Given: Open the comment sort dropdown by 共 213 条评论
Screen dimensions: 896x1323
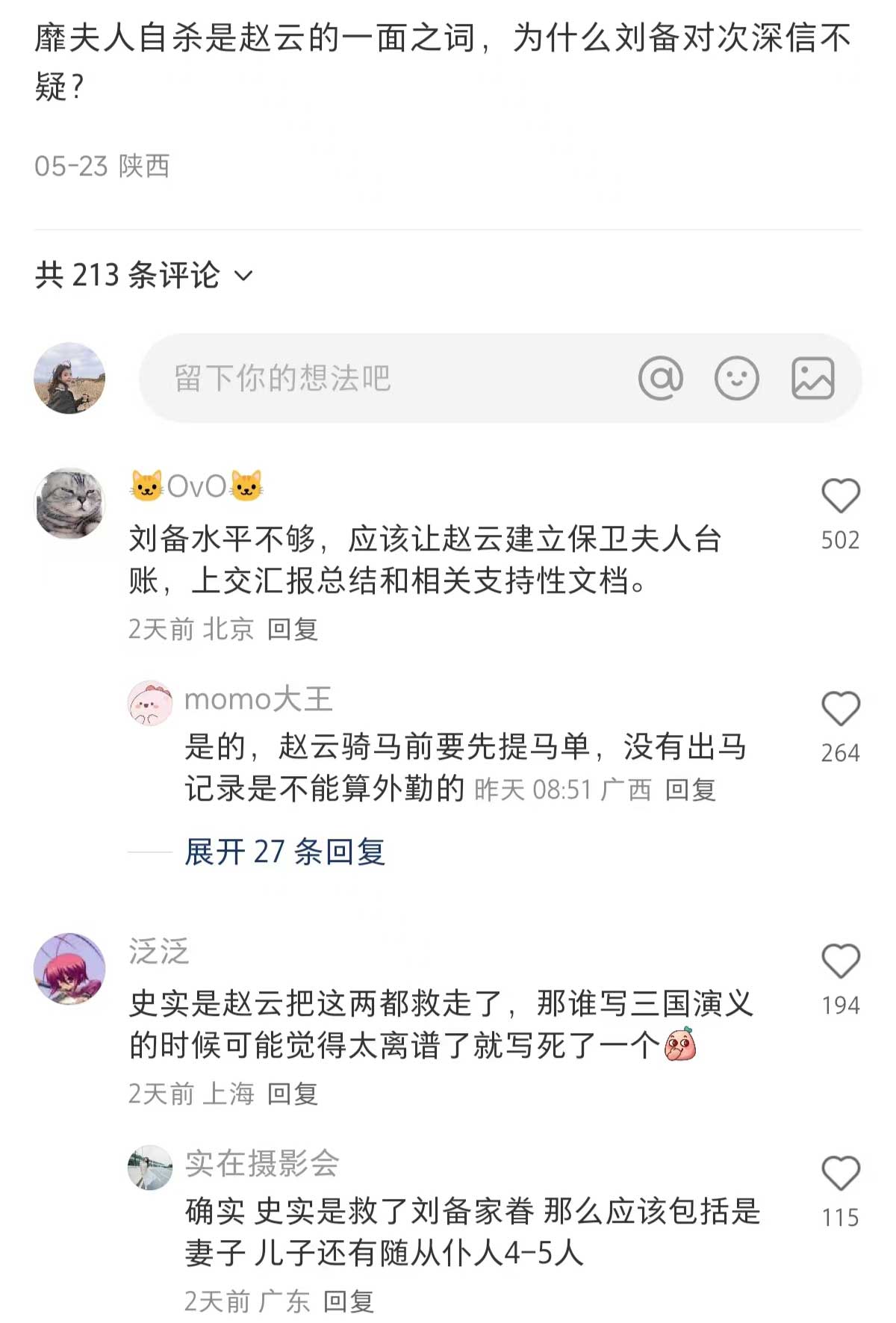Looking at the screenshot, I should [x=243, y=276].
